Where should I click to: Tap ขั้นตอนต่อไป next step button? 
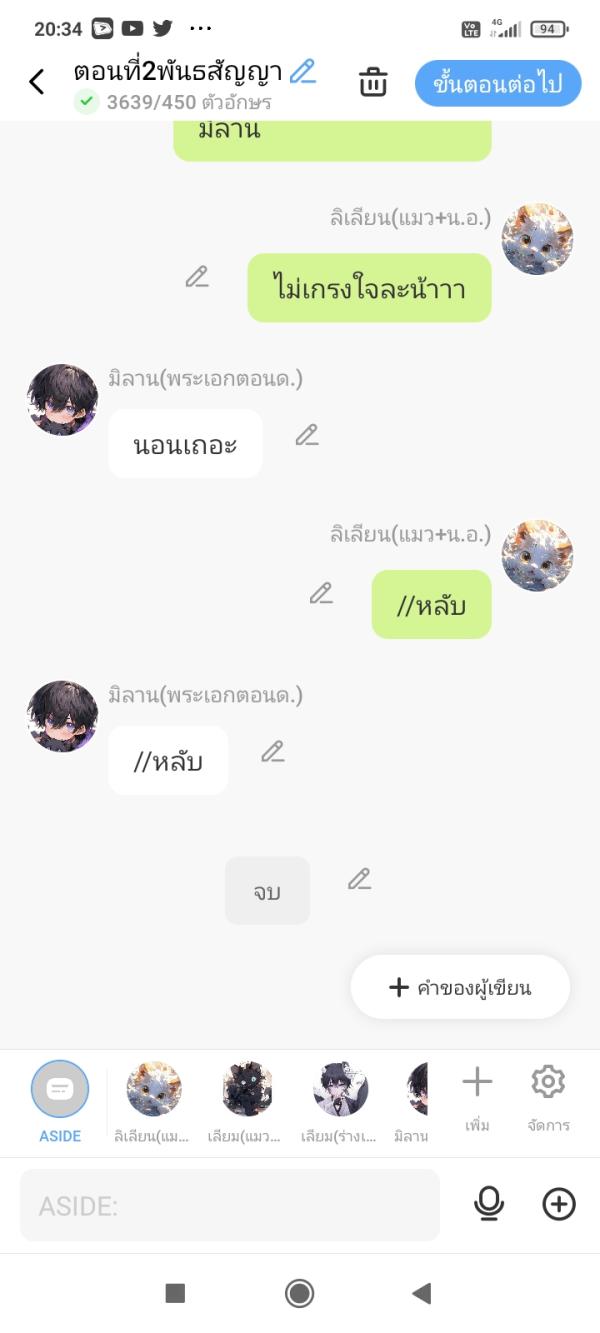pyautogui.click(x=497, y=83)
